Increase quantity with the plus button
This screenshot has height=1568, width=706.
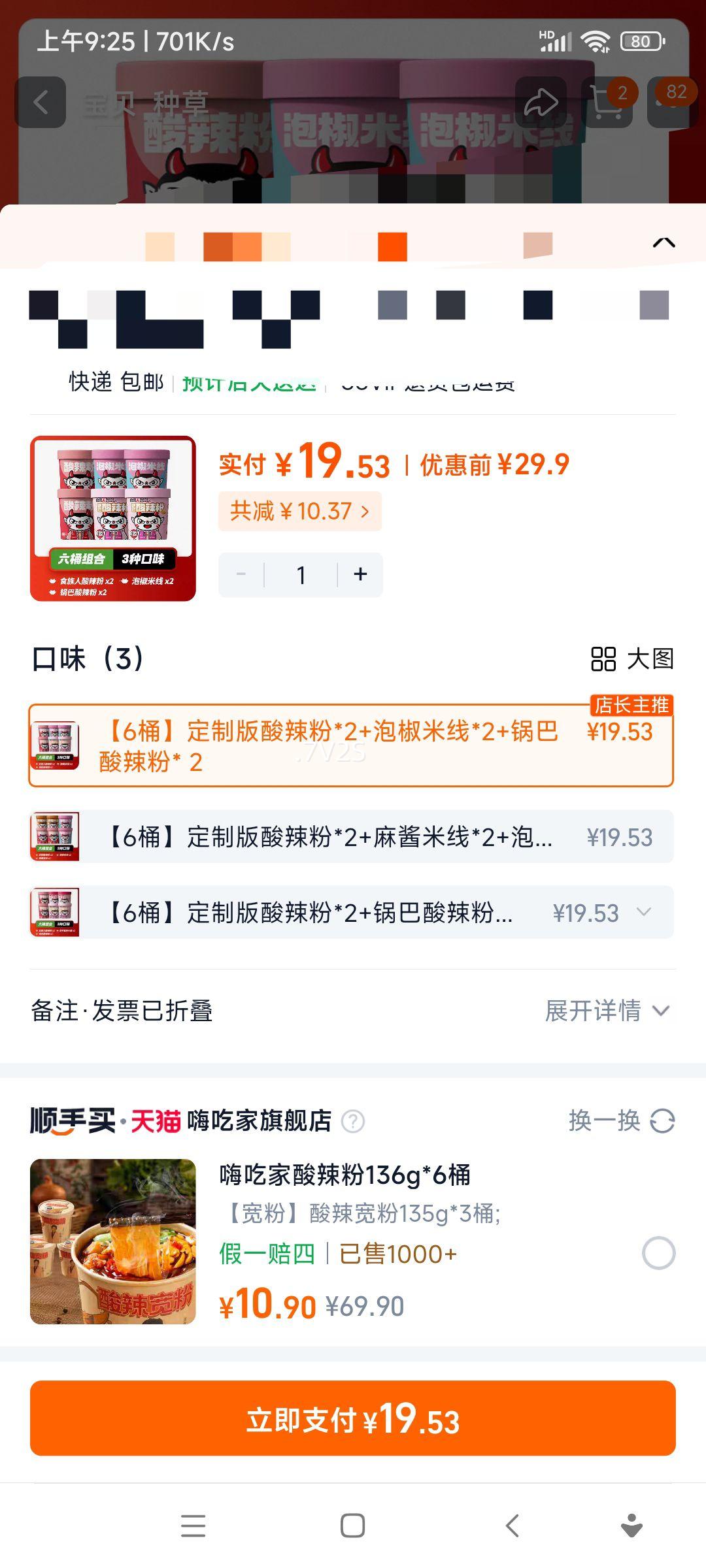[360, 574]
